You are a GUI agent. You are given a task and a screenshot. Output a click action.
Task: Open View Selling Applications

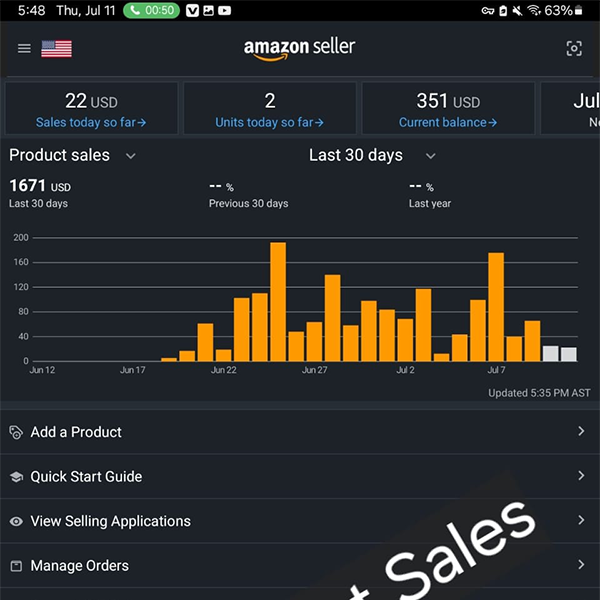point(110,521)
